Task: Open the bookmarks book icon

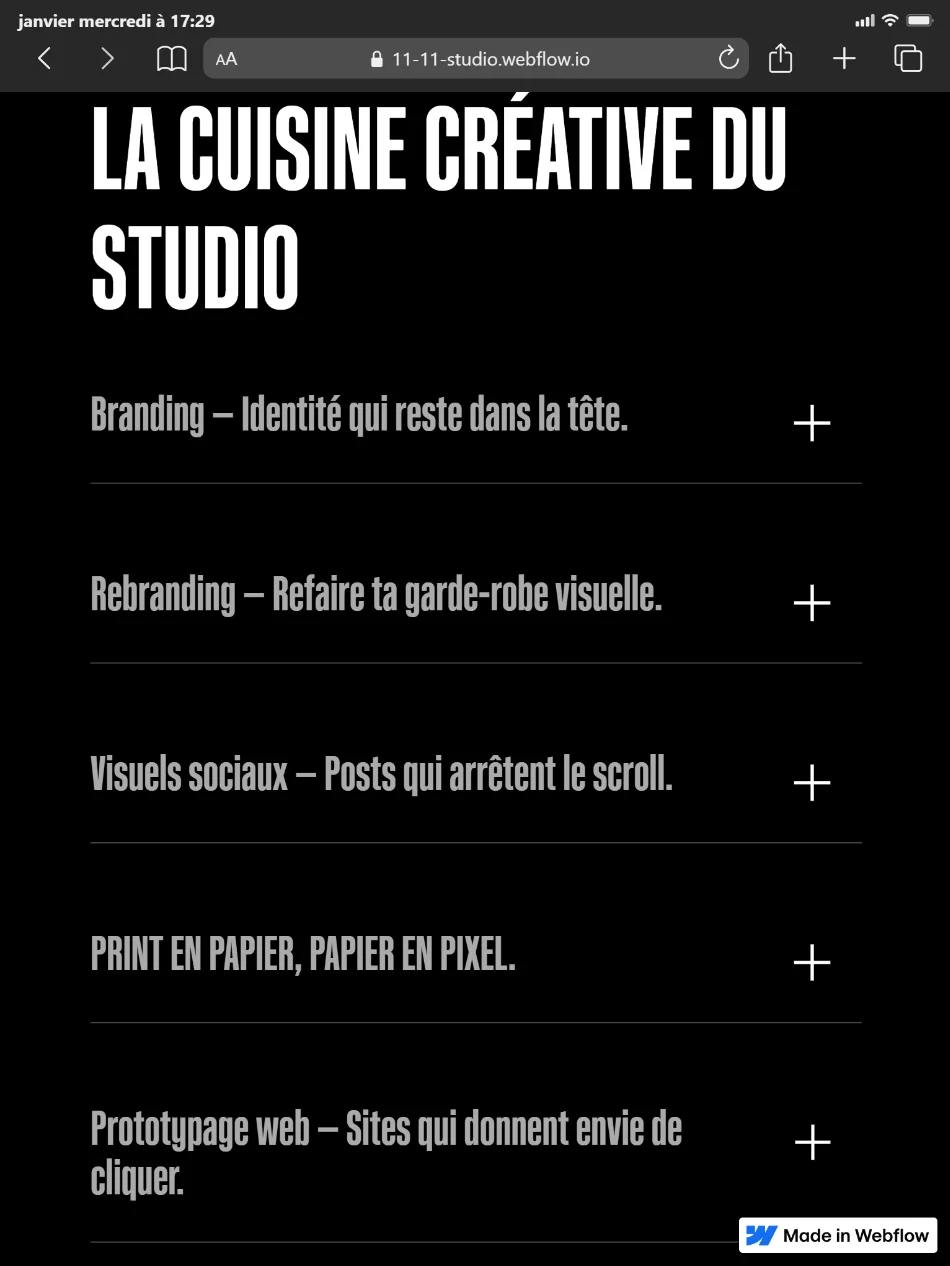Action: point(172,59)
